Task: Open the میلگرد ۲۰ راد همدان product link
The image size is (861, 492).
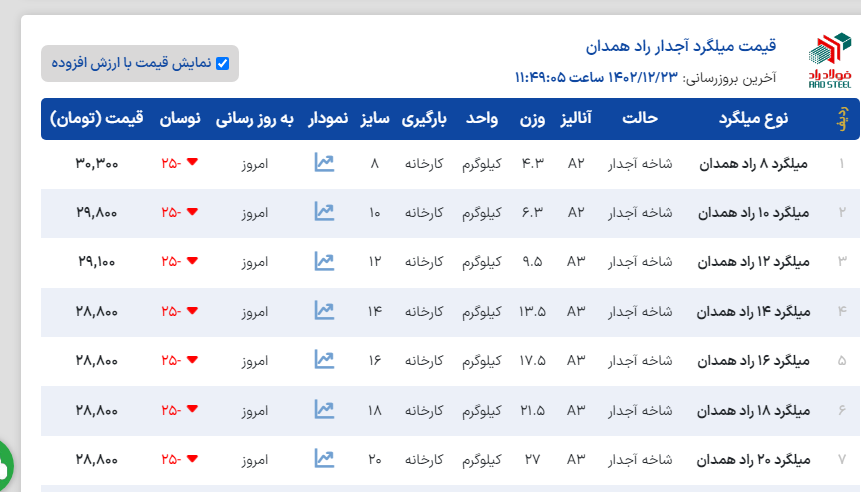Action: pyautogui.click(x=755, y=459)
